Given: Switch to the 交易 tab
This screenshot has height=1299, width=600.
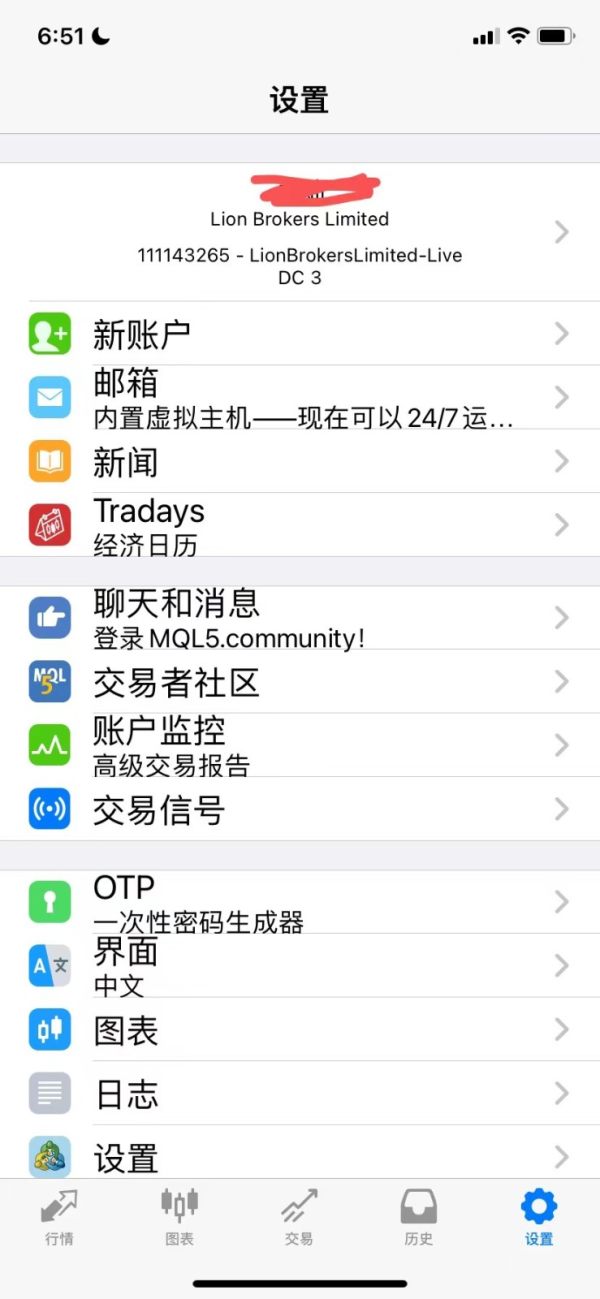Looking at the screenshot, I should (x=299, y=1217).
